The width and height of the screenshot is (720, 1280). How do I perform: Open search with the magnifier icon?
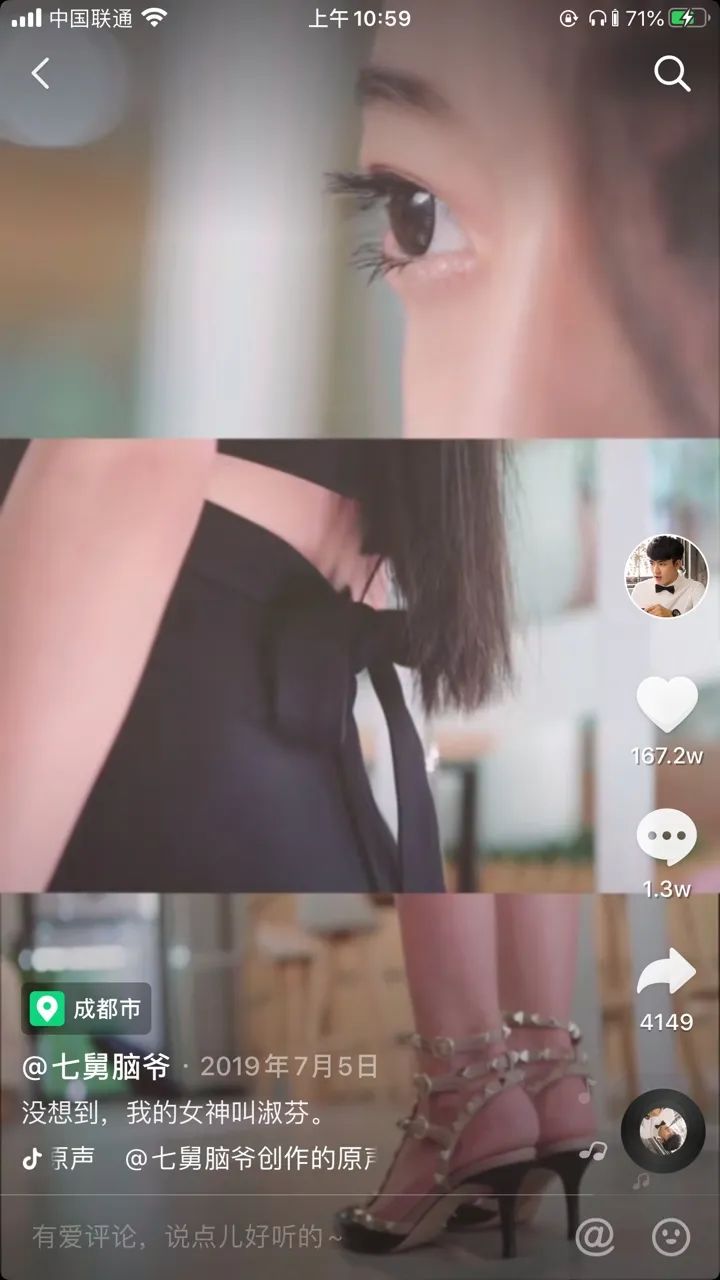(x=671, y=73)
